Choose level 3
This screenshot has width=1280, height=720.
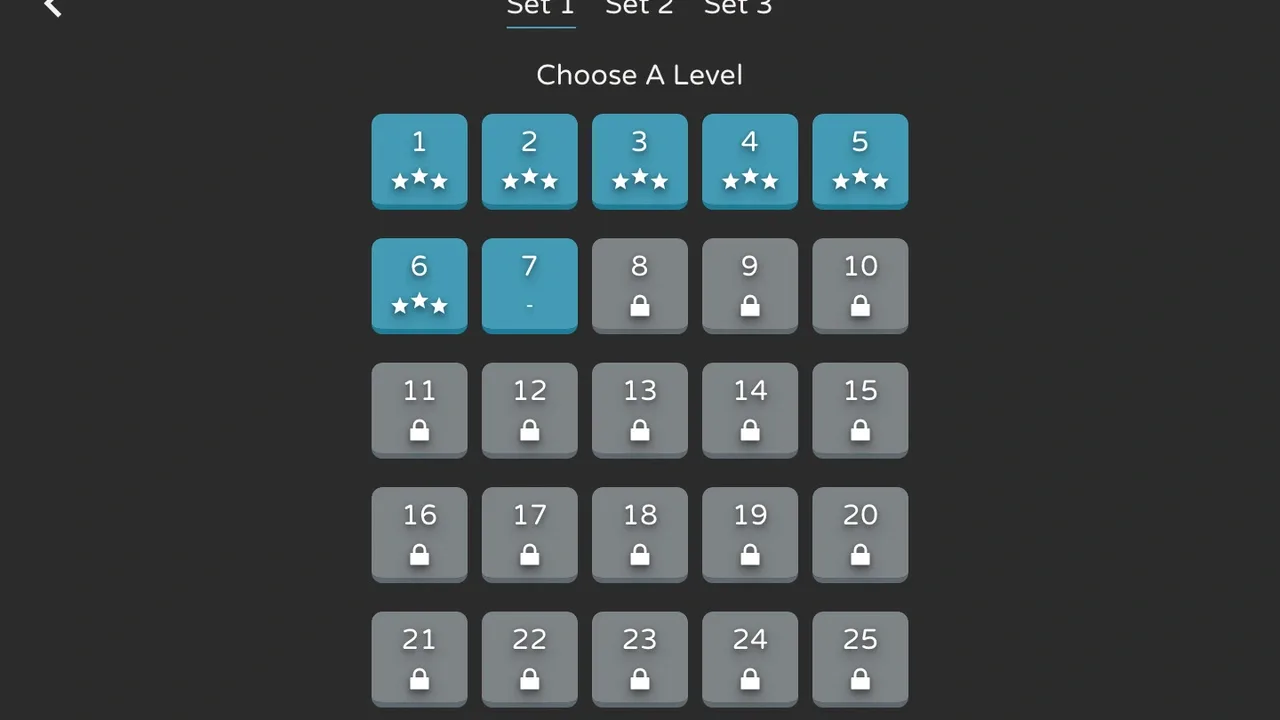pos(640,161)
